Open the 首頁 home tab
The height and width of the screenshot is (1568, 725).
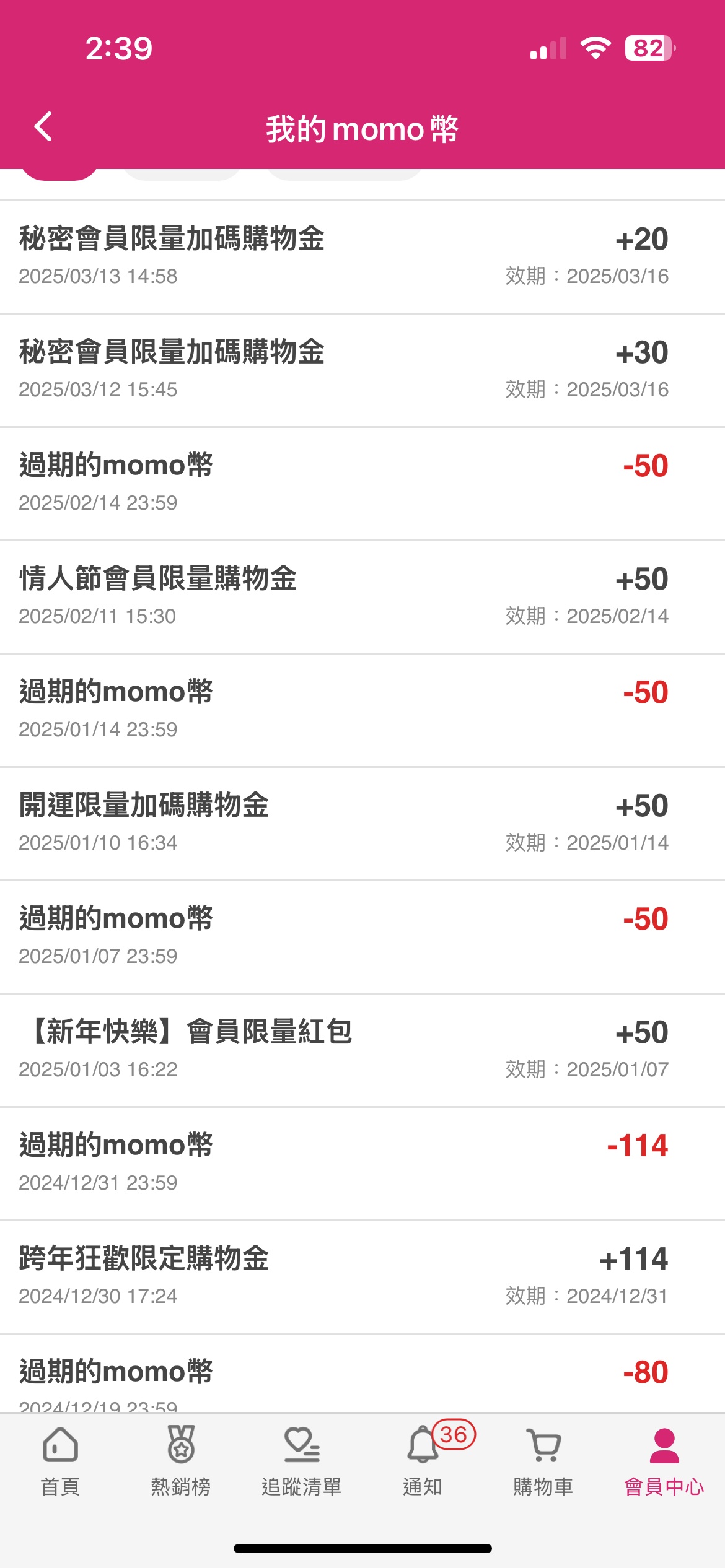60,1461
